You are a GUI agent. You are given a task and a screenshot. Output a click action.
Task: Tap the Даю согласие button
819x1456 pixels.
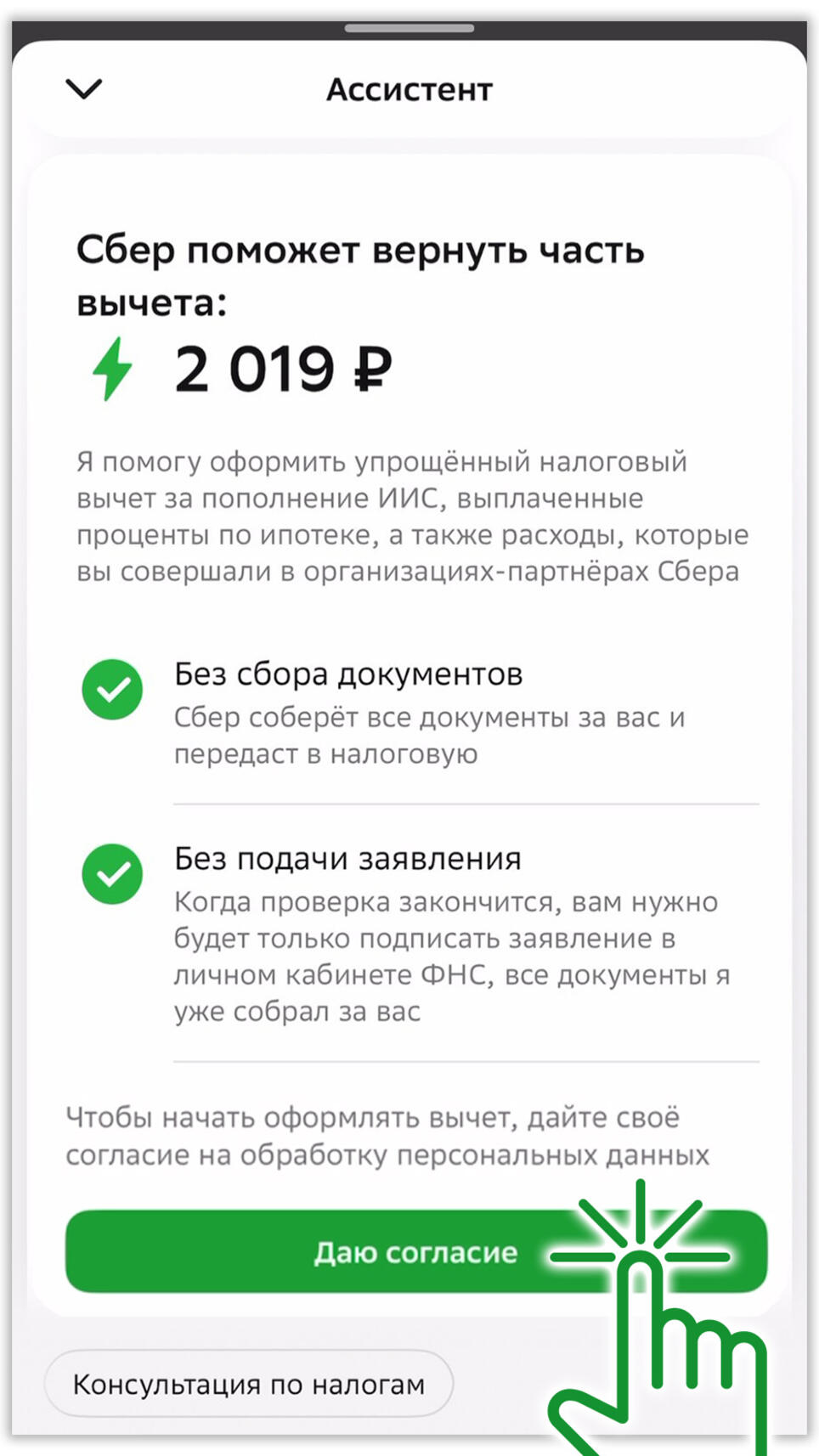tap(415, 1251)
